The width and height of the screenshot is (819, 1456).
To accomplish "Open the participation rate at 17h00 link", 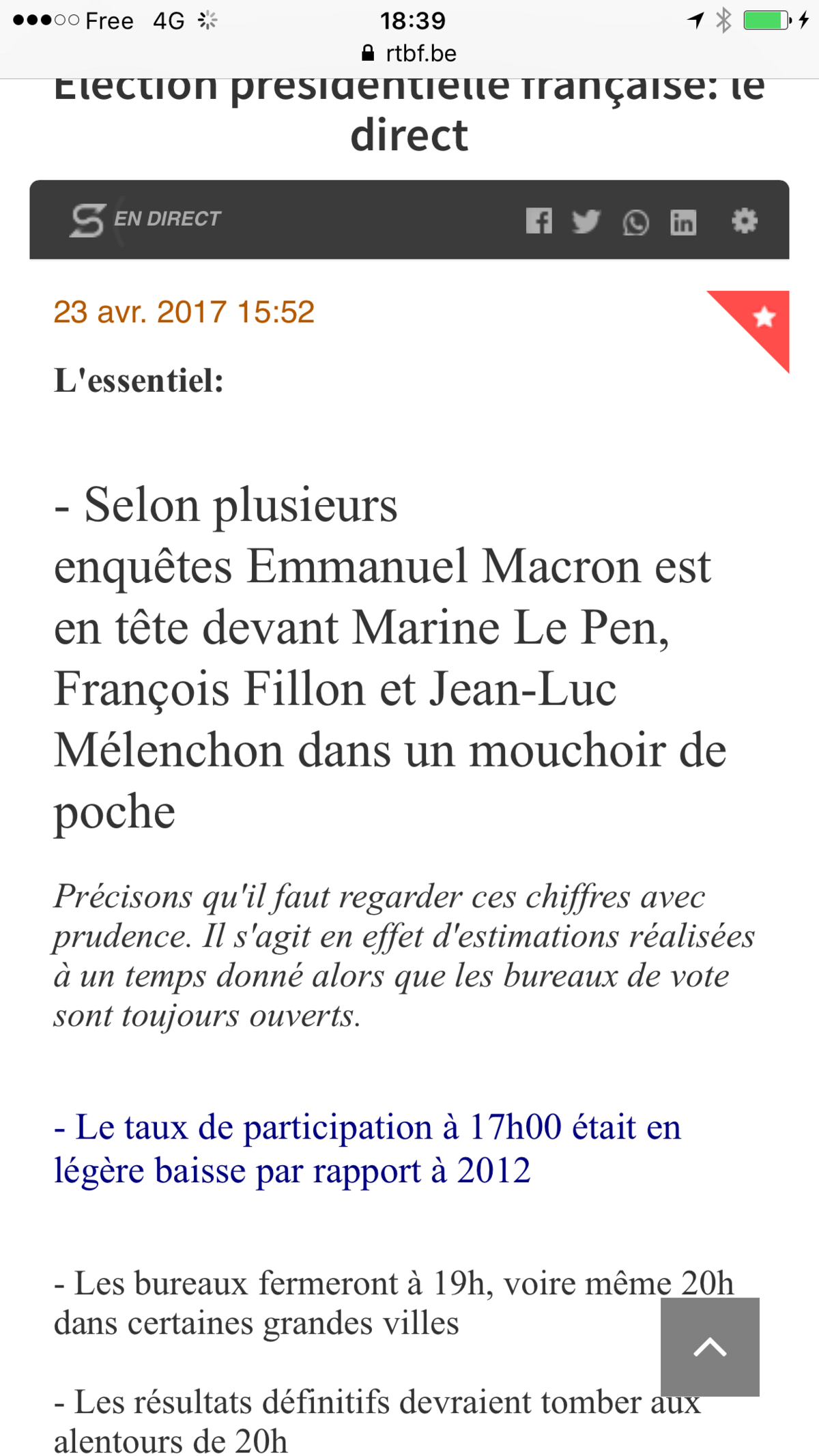I will (367, 1149).
